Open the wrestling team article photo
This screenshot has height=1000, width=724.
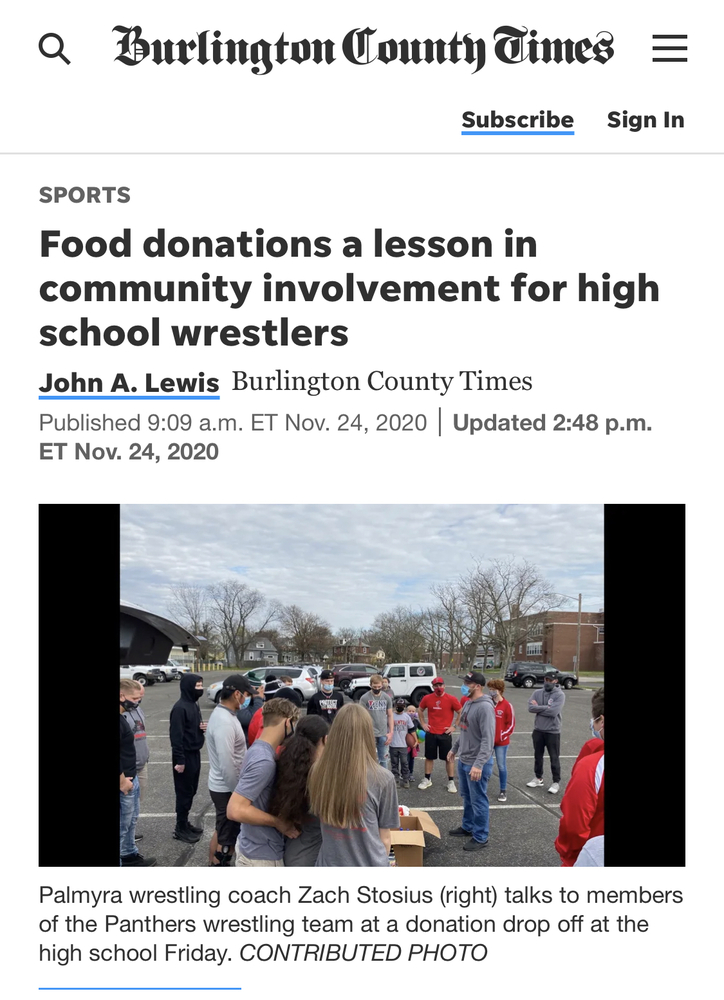361,685
